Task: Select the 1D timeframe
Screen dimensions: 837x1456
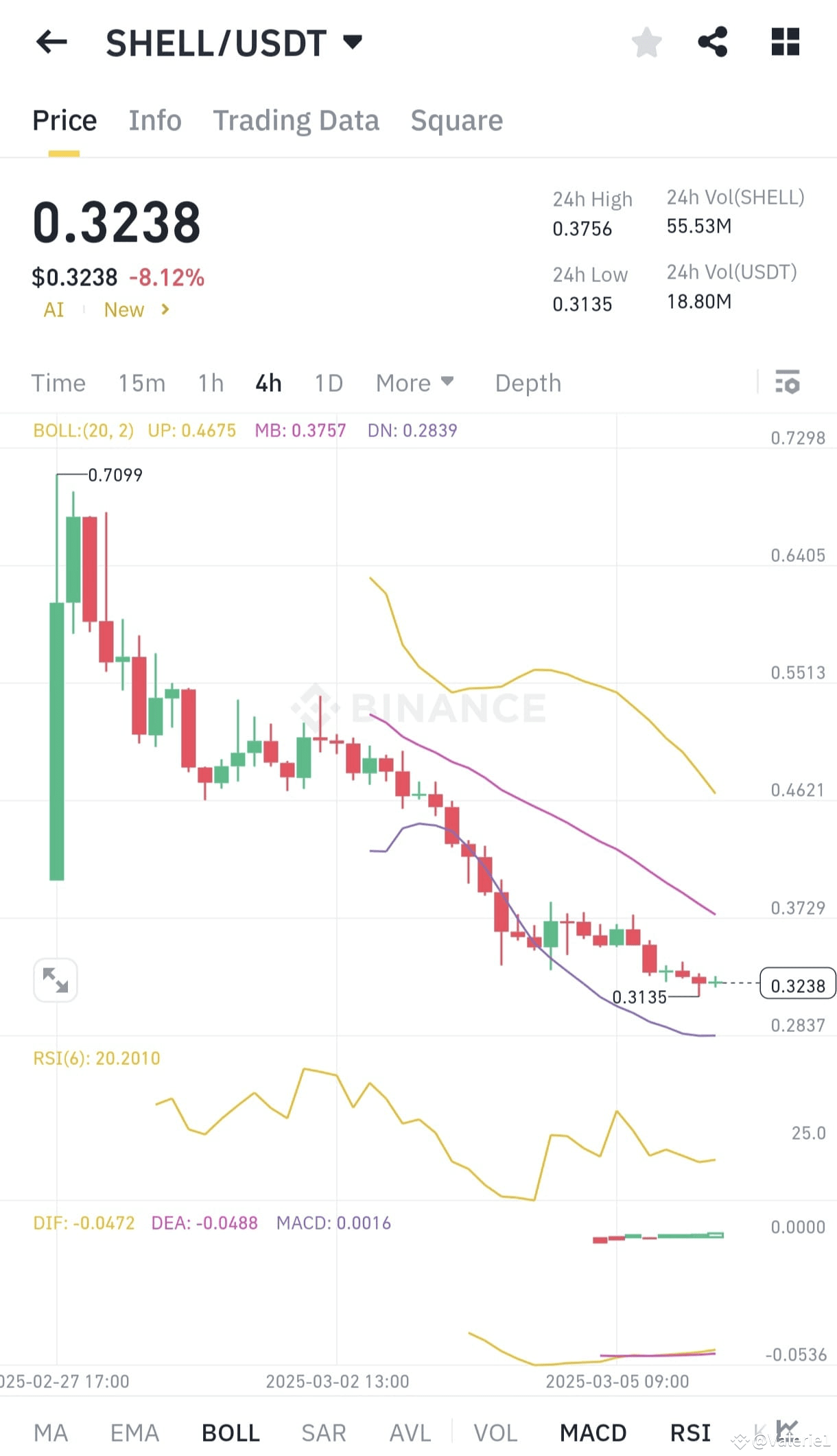Action: pos(328,383)
